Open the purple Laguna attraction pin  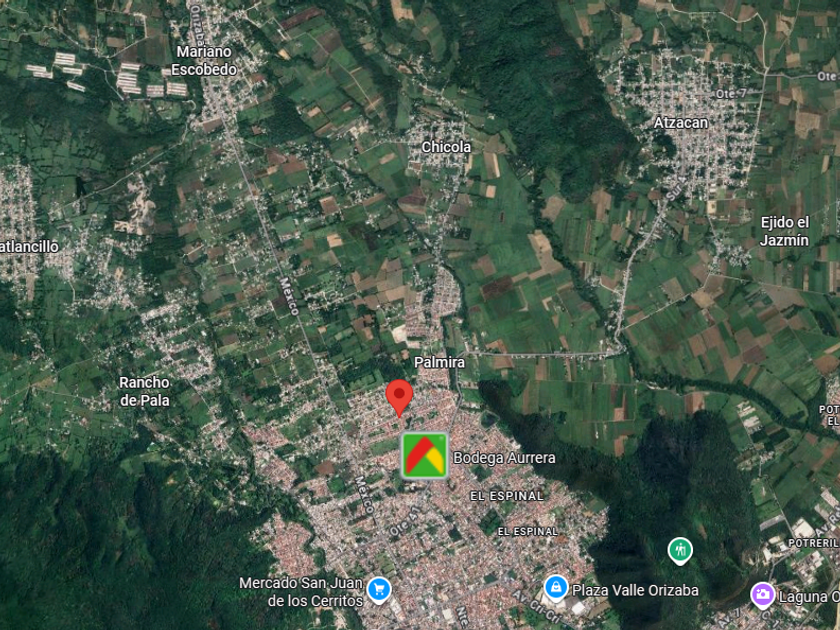pyautogui.click(x=762, y=594)
